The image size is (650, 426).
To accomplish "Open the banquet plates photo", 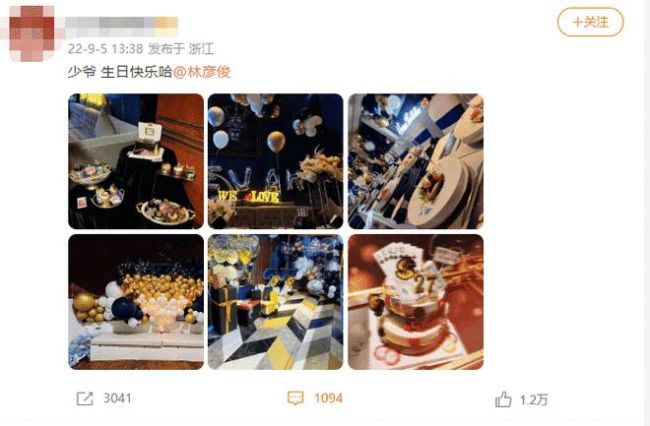I will click(x=415, y=161).
